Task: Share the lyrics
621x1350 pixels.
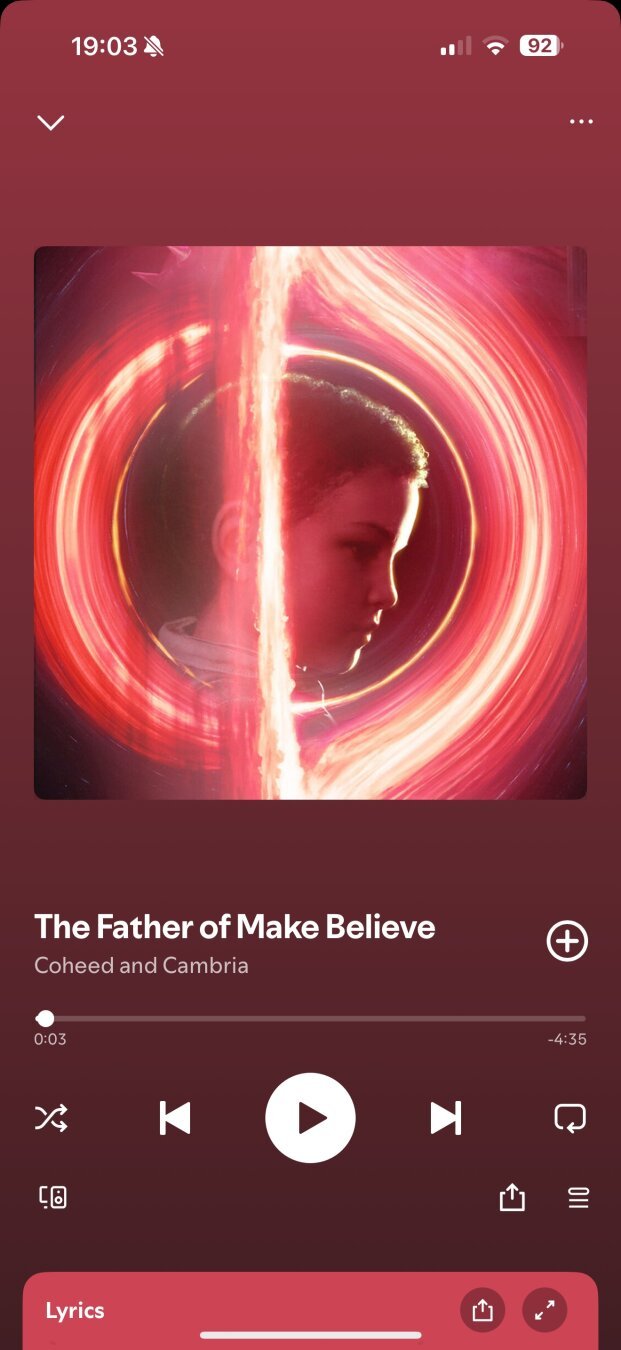Action: pos(482,1310)
